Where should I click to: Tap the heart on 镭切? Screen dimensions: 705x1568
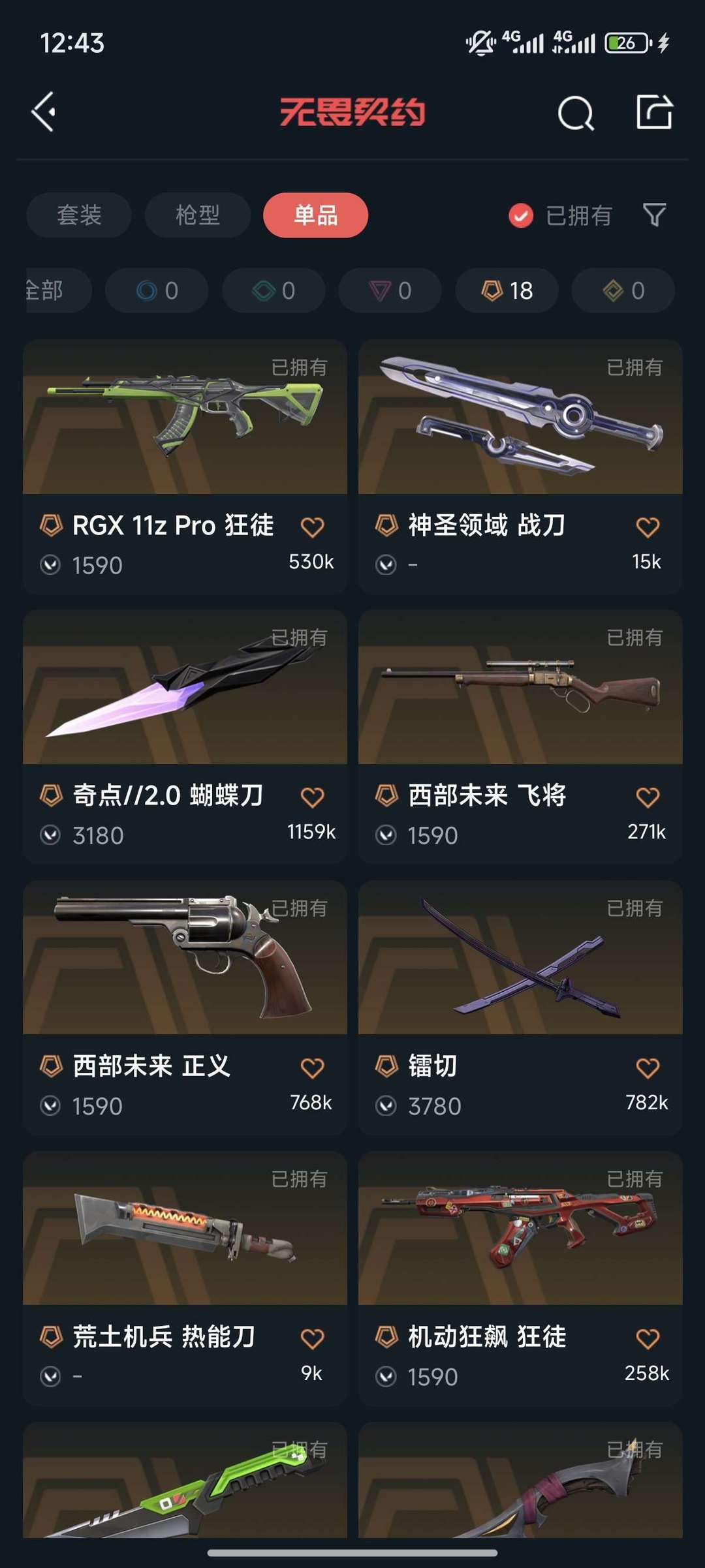(648, 1068)
